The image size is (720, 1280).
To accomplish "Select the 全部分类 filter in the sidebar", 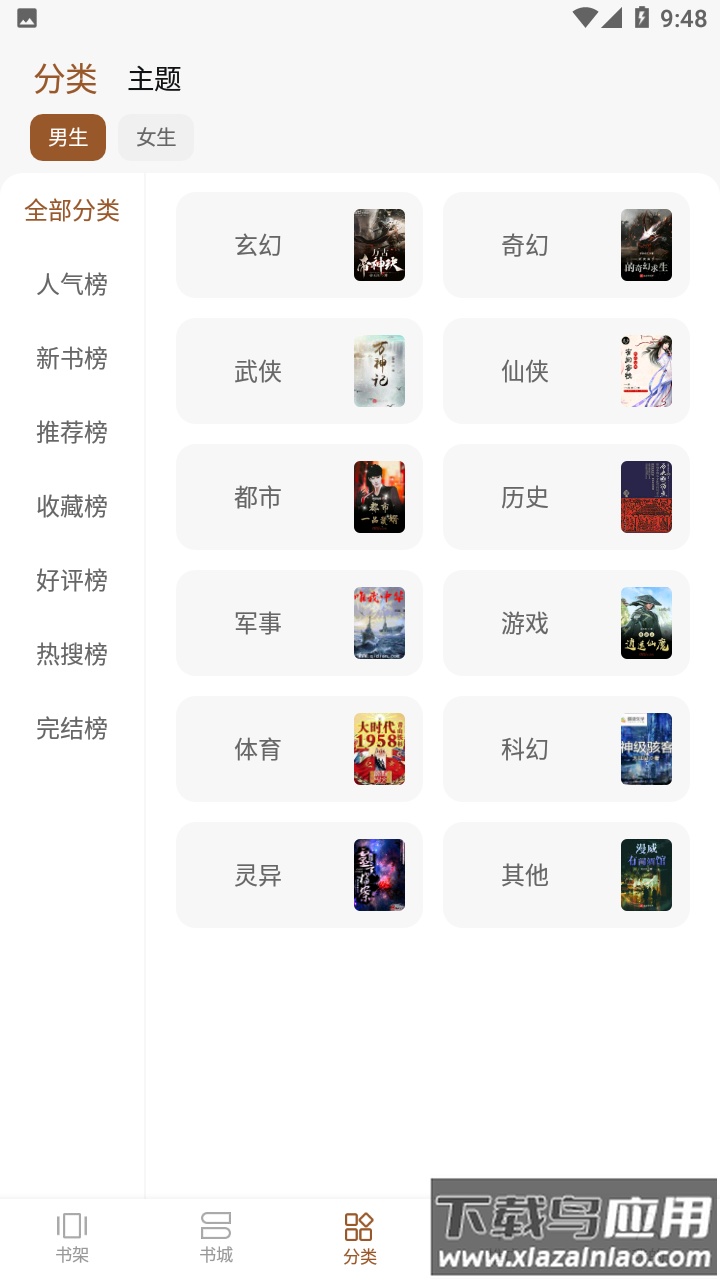I will [x=72, y=211].
